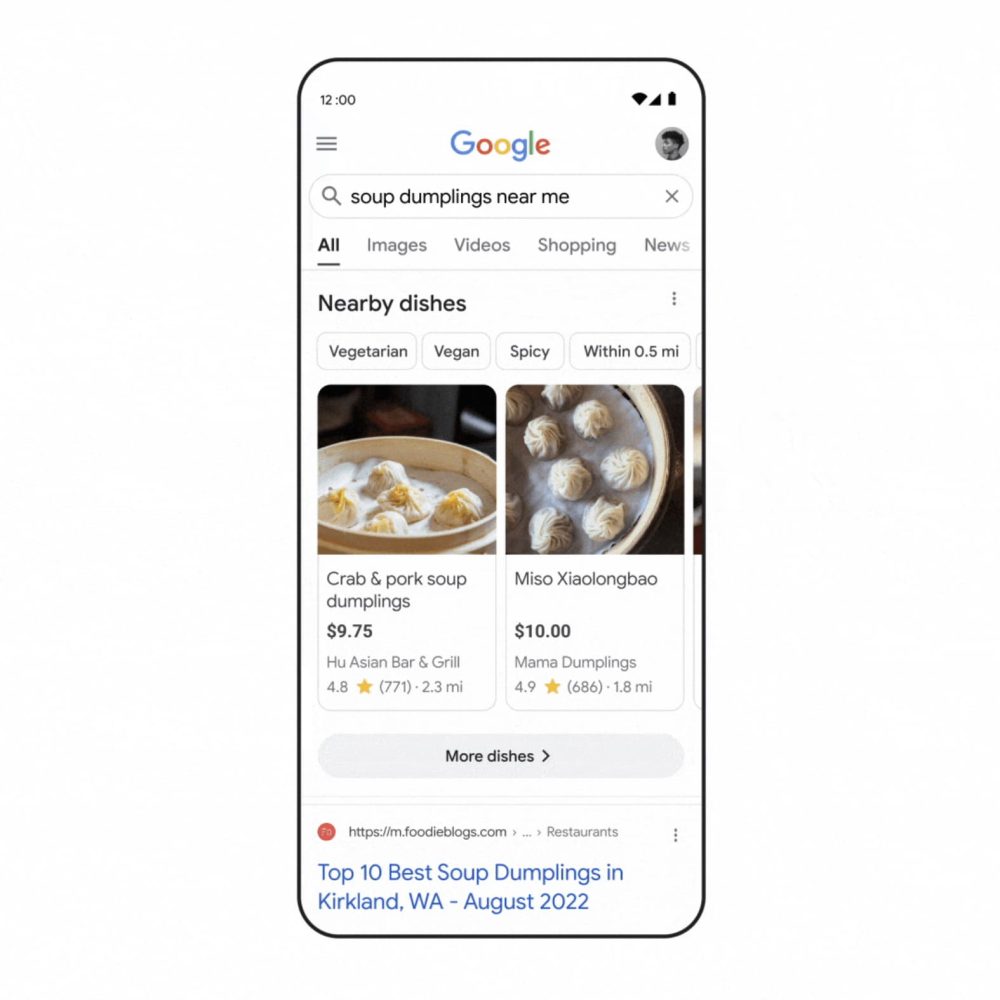
Task: Open the hamburger menu
Action: pos(327,144)
